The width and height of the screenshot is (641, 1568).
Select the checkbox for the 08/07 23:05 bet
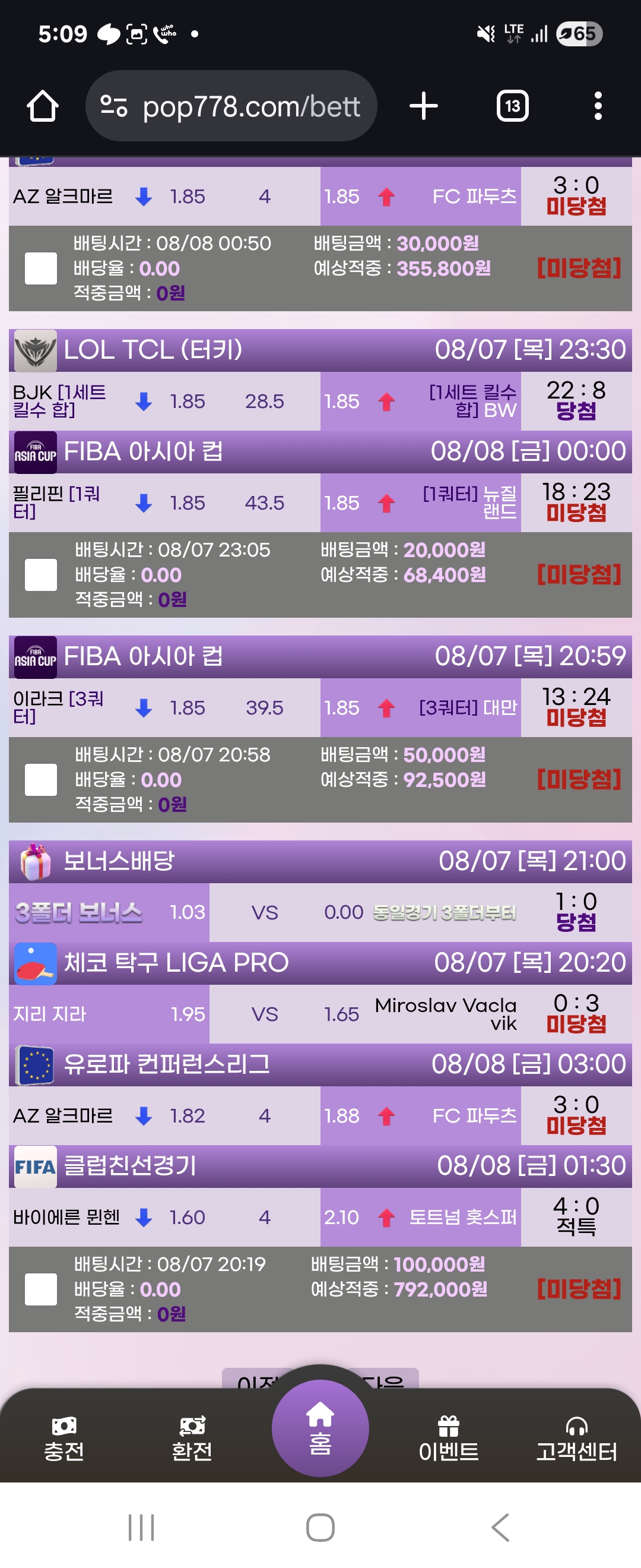click(41, 574)
